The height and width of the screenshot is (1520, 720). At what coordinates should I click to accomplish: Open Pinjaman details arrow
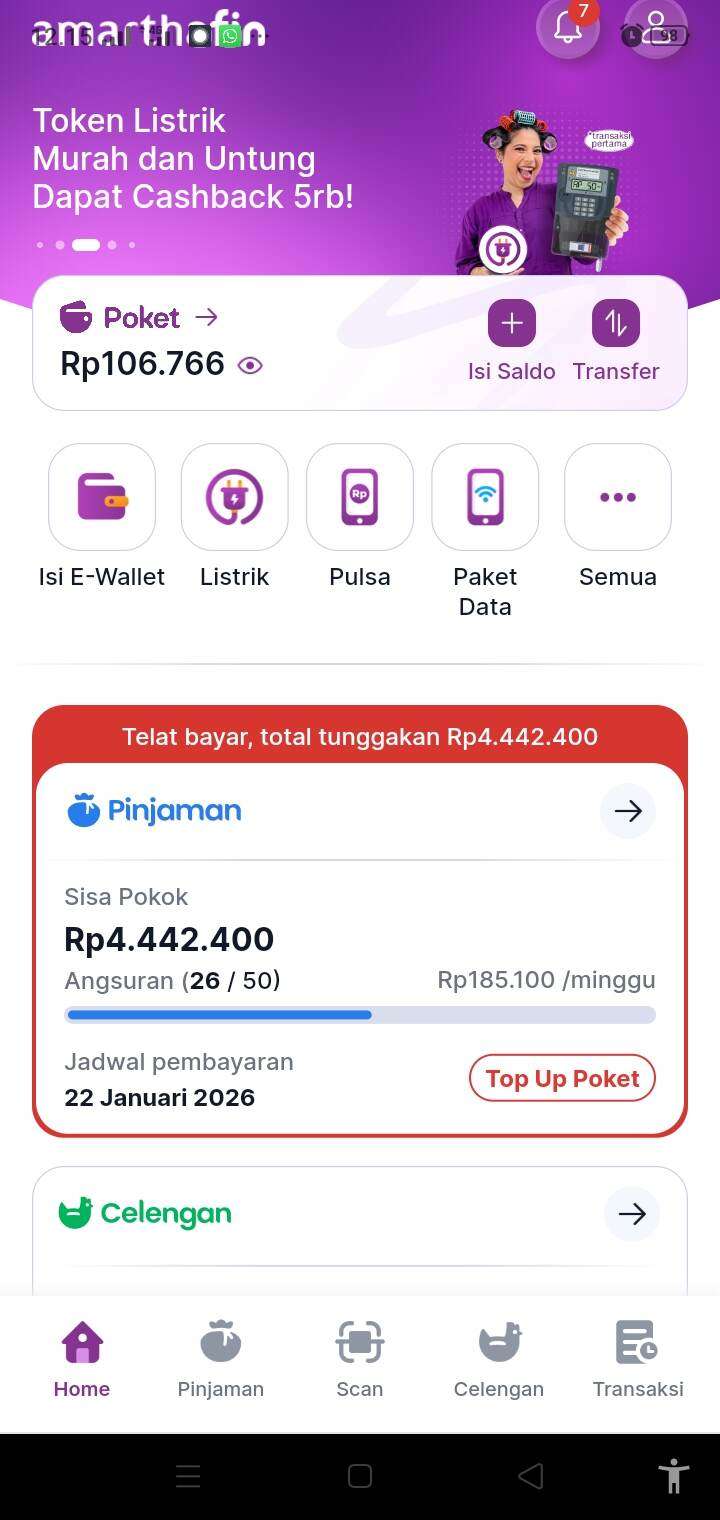tap(628, 811)
